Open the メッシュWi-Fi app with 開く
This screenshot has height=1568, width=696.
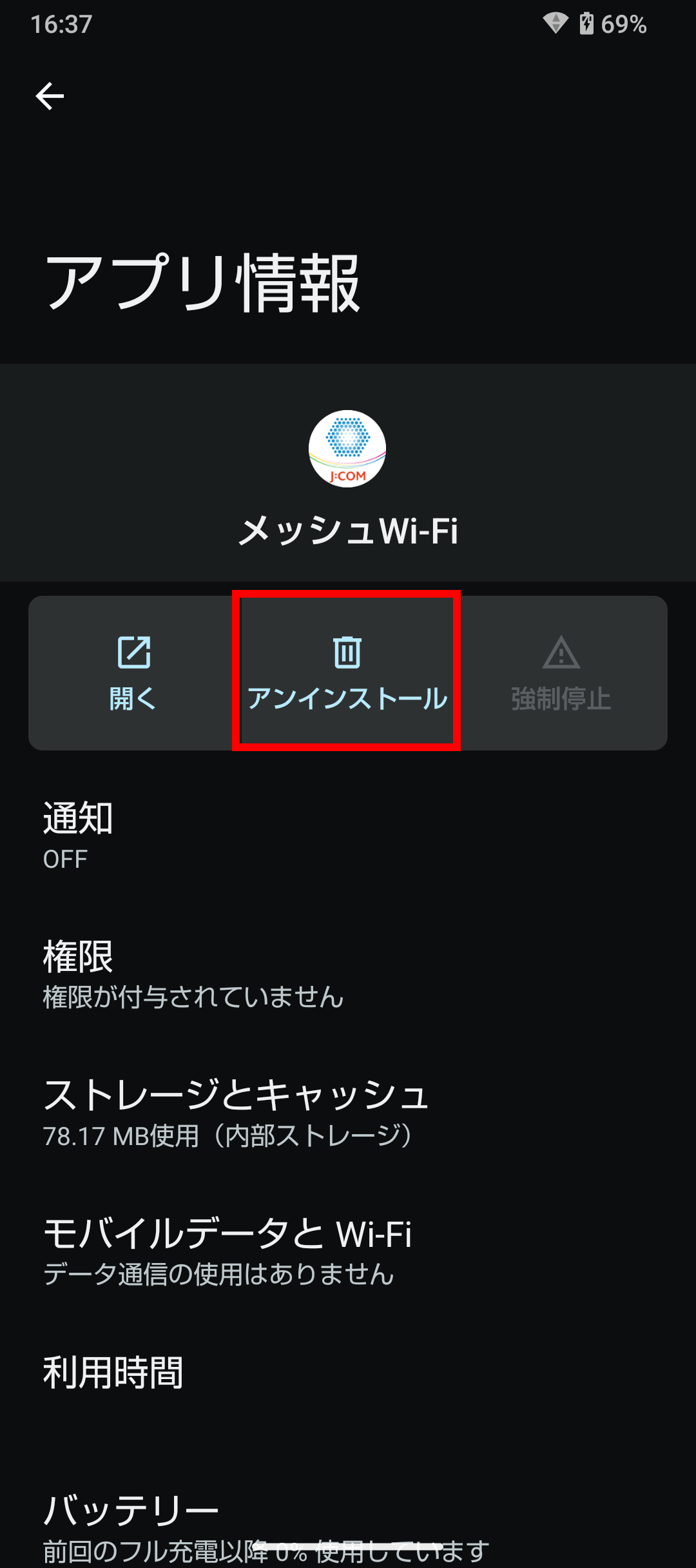point(133,672)
